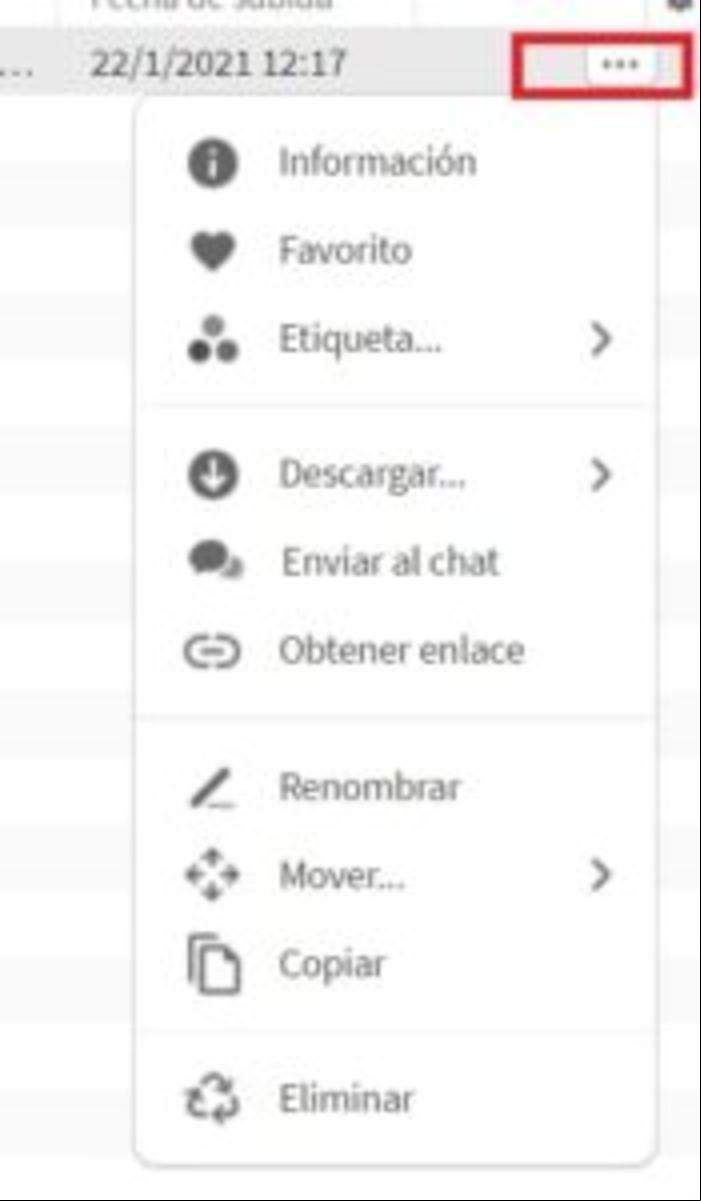Tap the three-dots more options button

[x=621, y=66]
